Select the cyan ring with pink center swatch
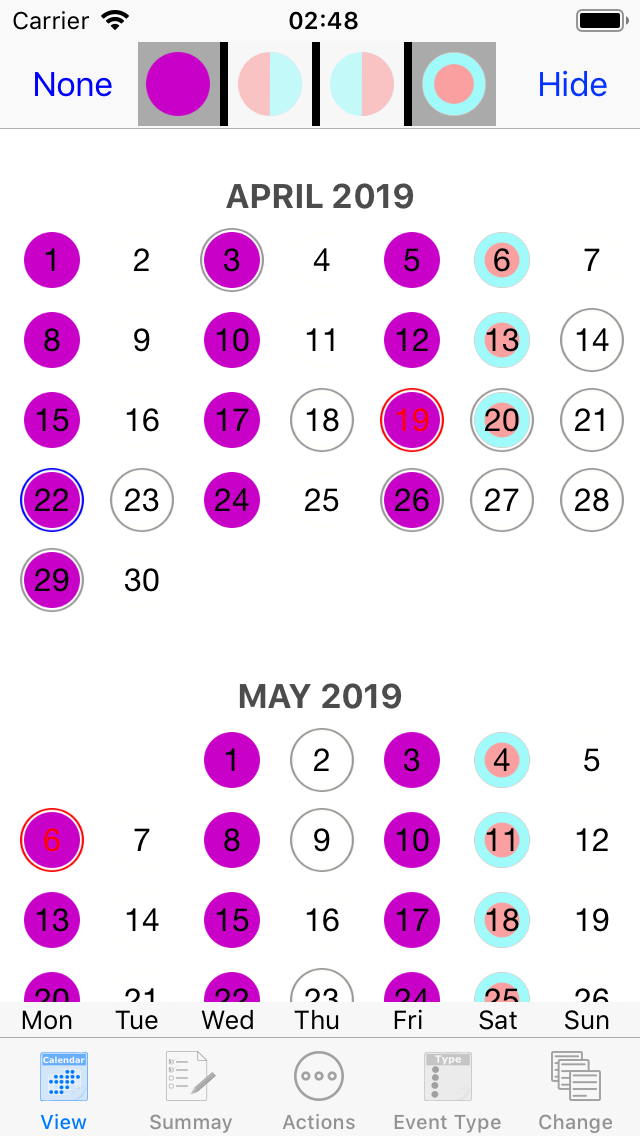The width and height of the screenshot is (640, 1136). pyautogui.click(x=454, y=84)
